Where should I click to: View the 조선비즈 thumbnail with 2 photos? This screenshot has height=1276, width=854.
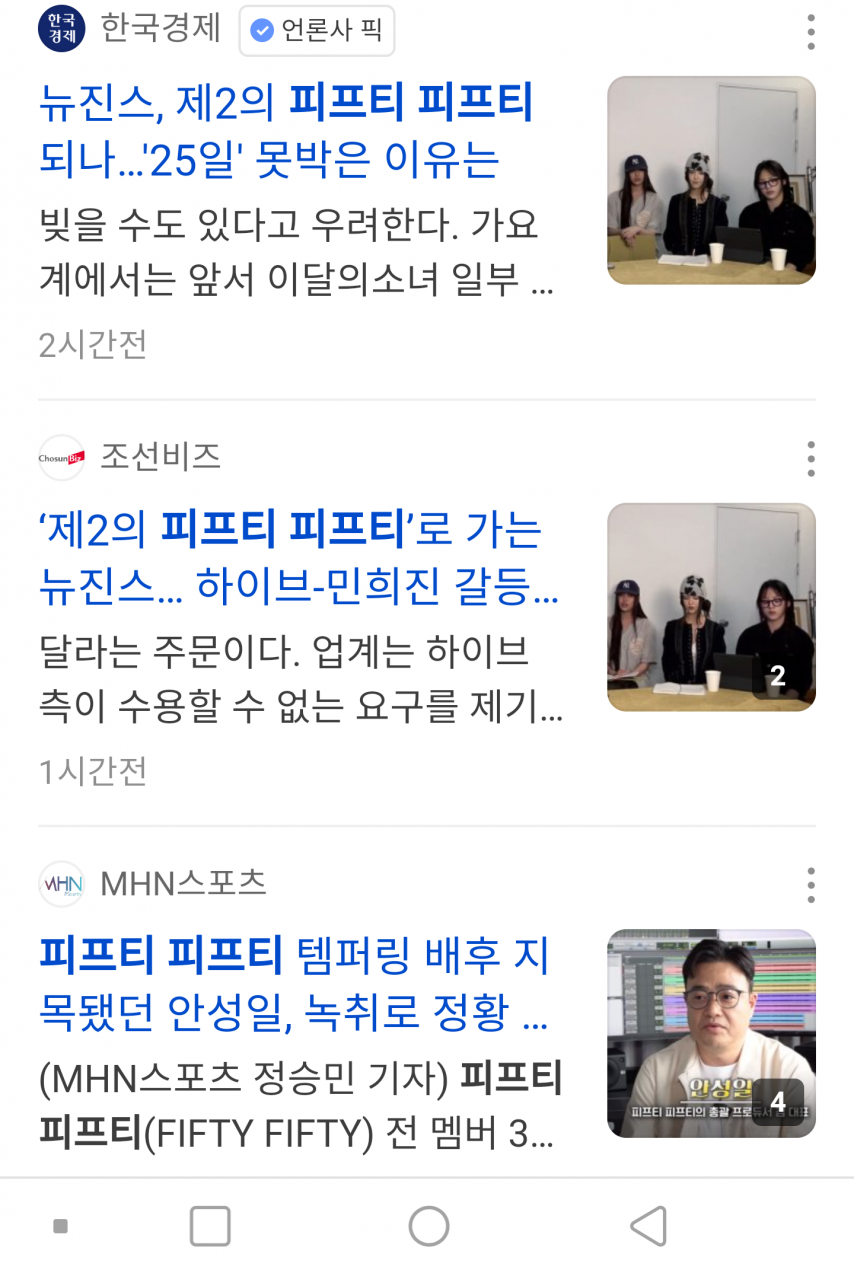711,607
